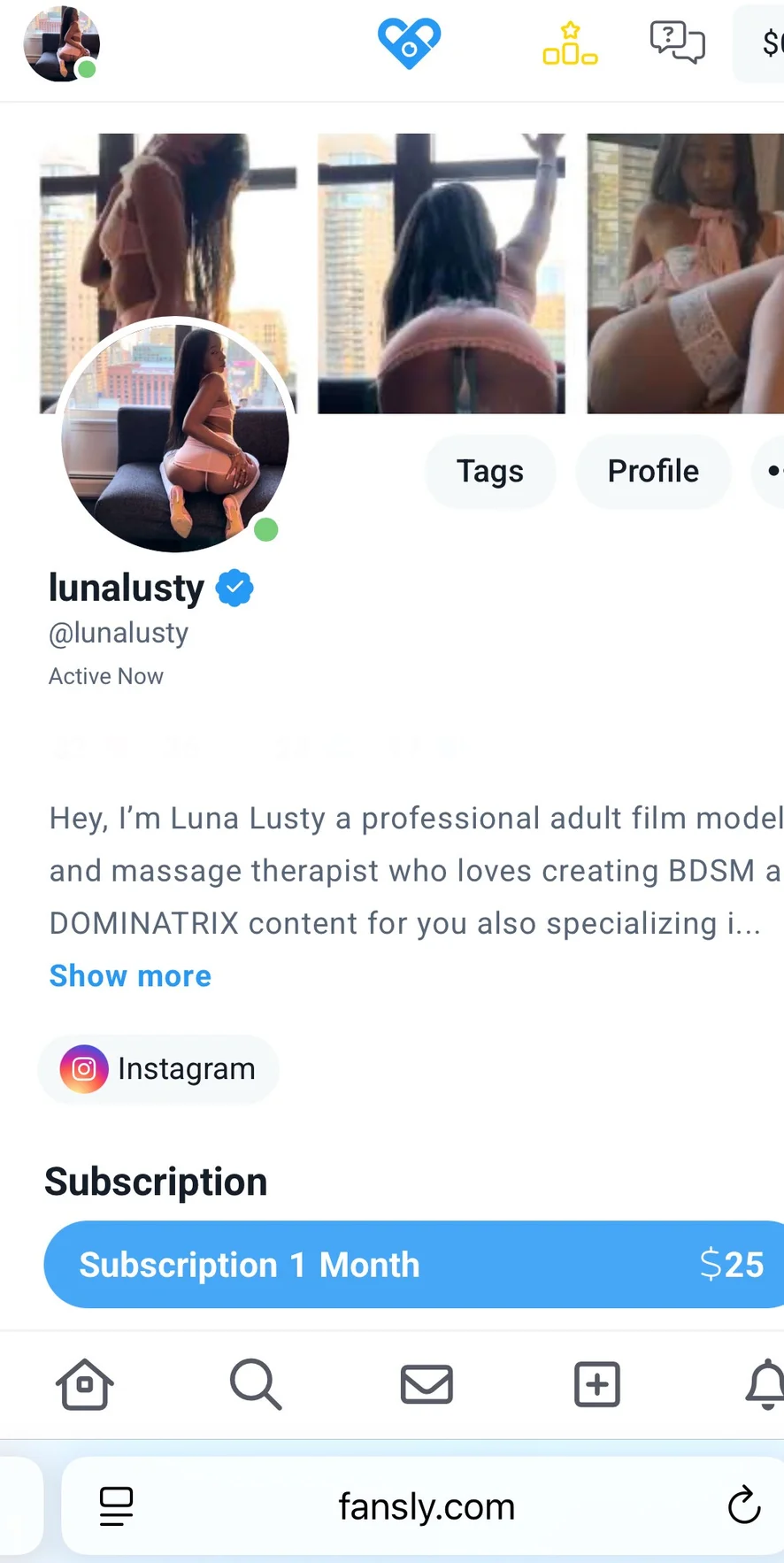Open the messages envelope tab
The image size is (784, 1563).
pyautogui.click(x=427, y=1384)
